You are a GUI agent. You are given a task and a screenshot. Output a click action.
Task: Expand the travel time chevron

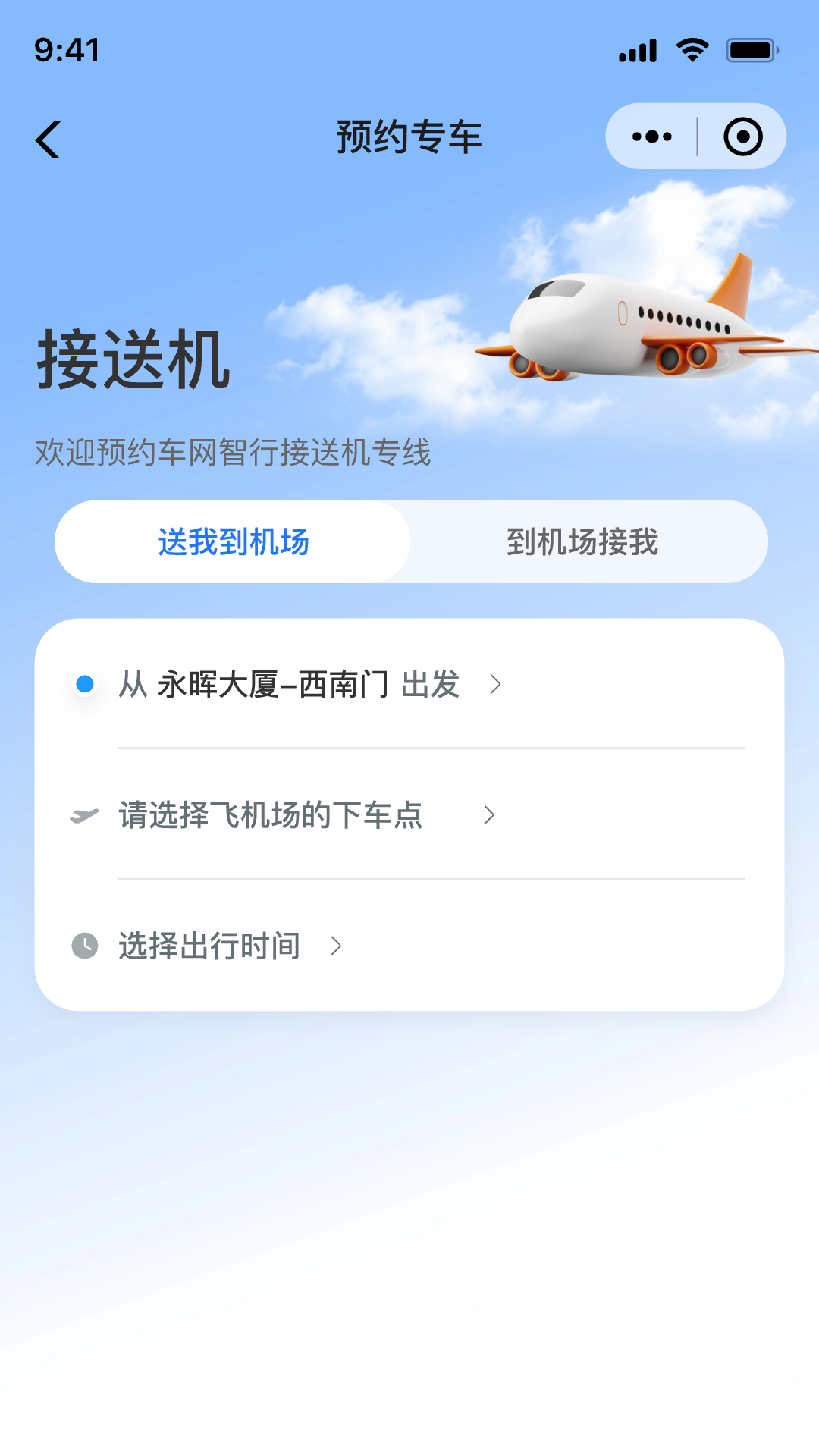336,946
